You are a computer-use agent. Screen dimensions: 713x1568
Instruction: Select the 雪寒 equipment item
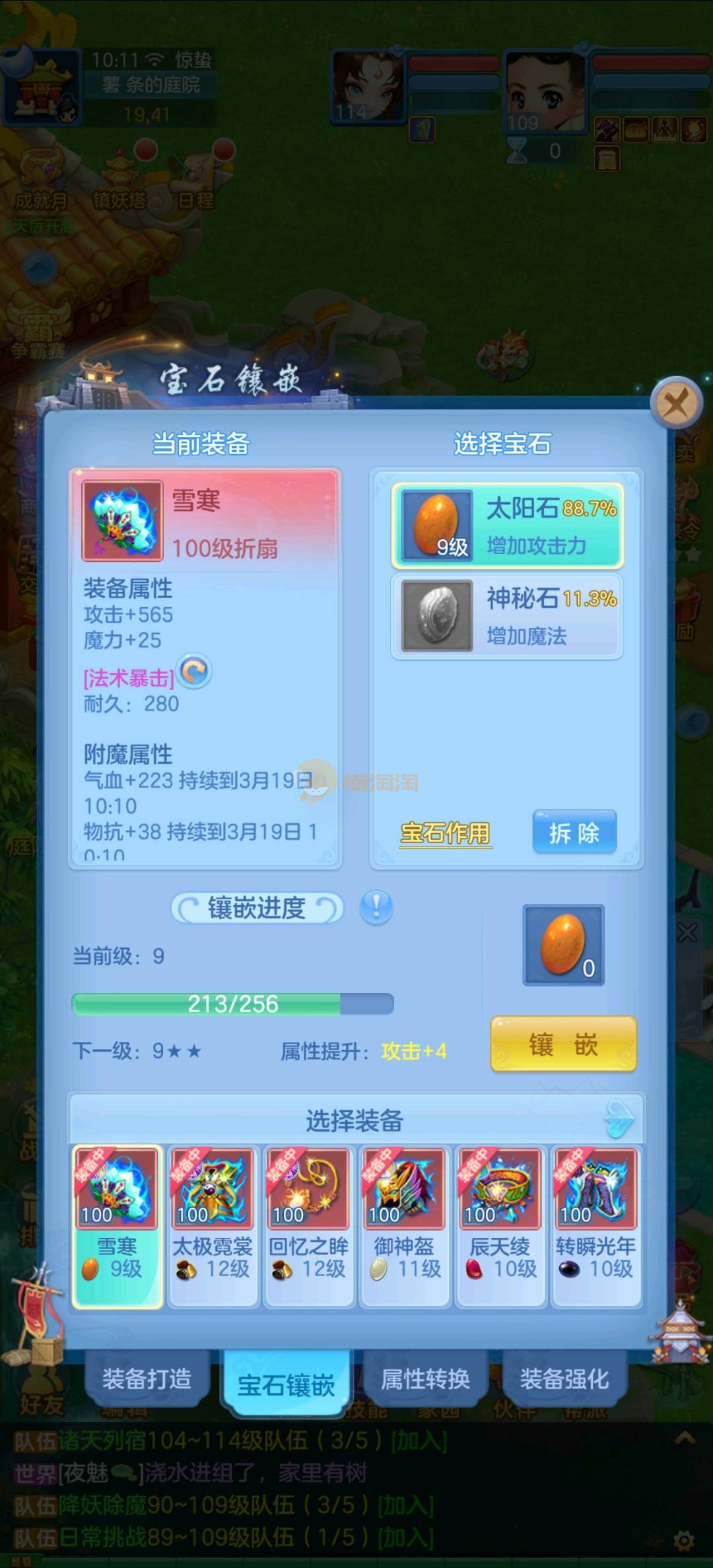(117, 1226)
